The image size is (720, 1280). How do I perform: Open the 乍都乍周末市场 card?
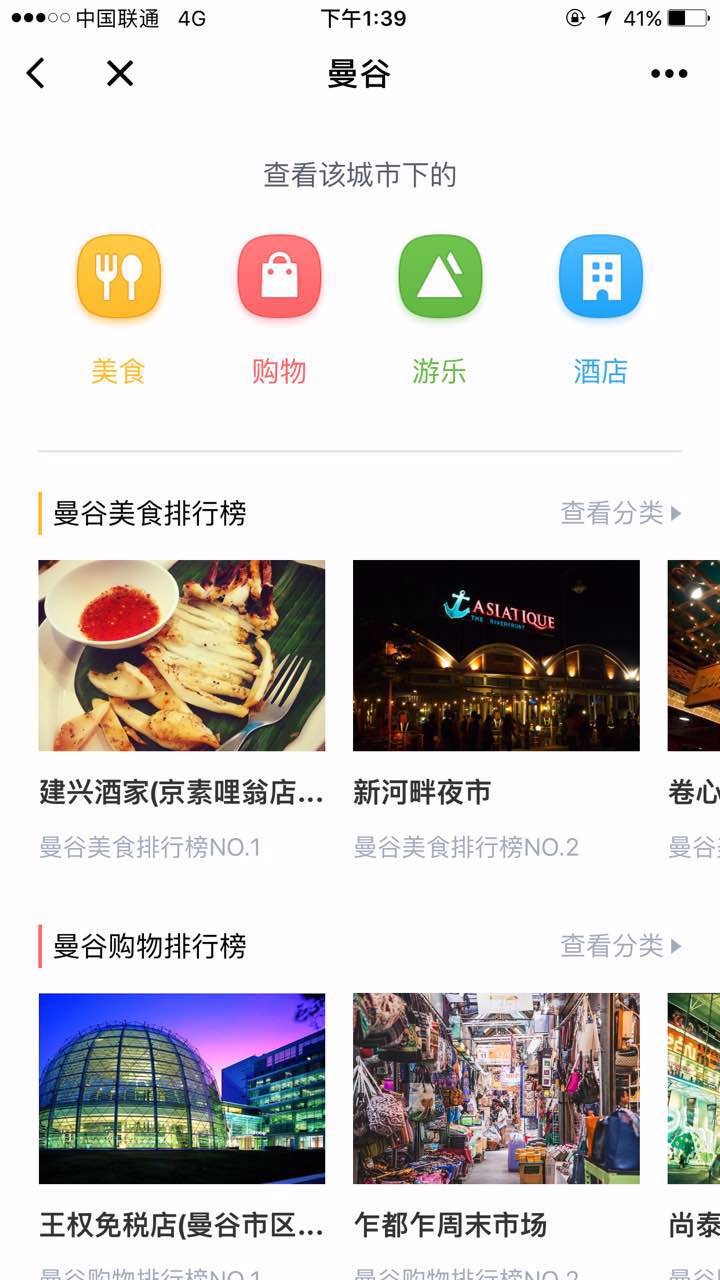pyautogui.click(x=496, y=1088)
